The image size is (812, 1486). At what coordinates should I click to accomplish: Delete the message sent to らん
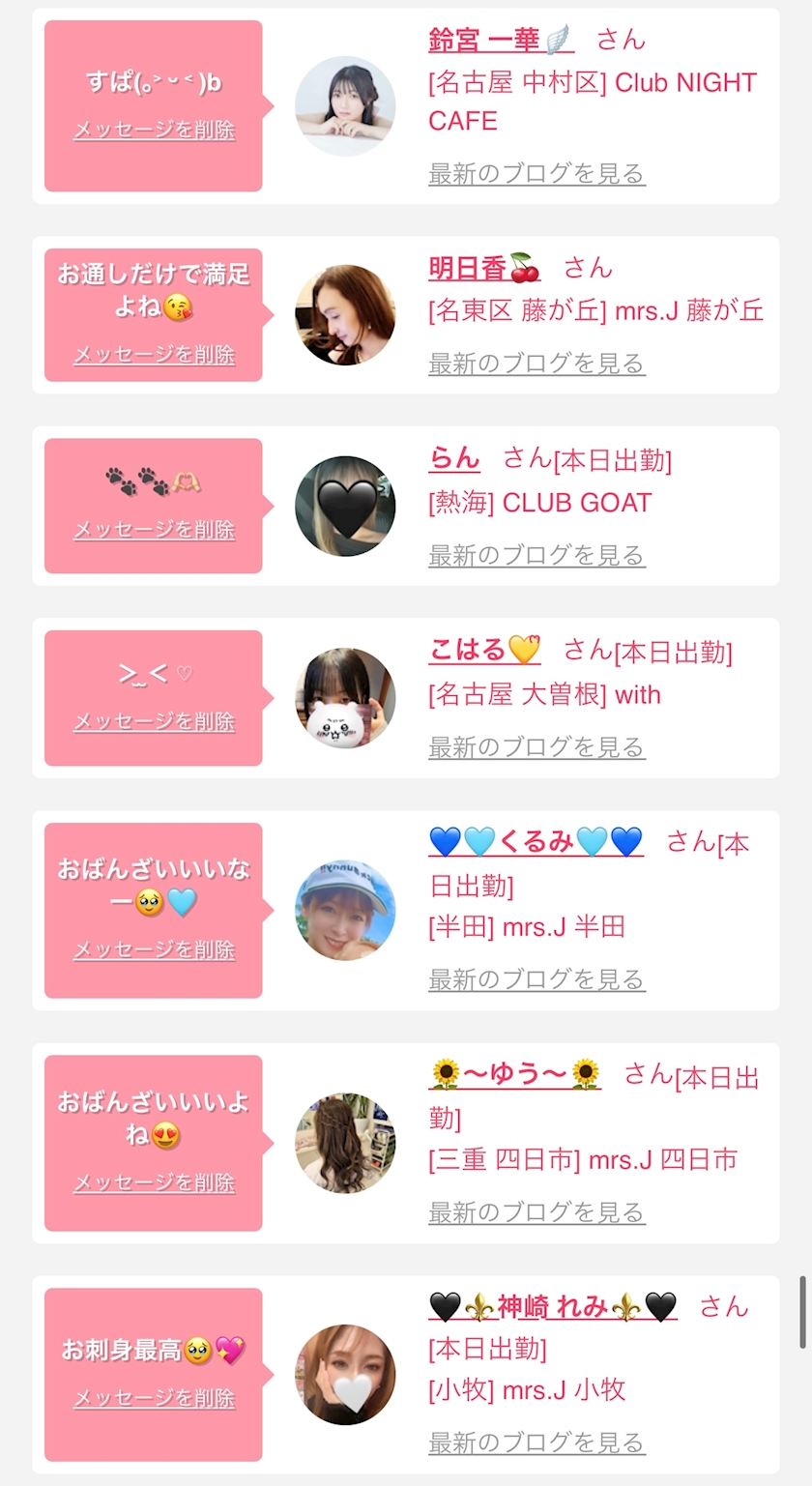(154, 530)
